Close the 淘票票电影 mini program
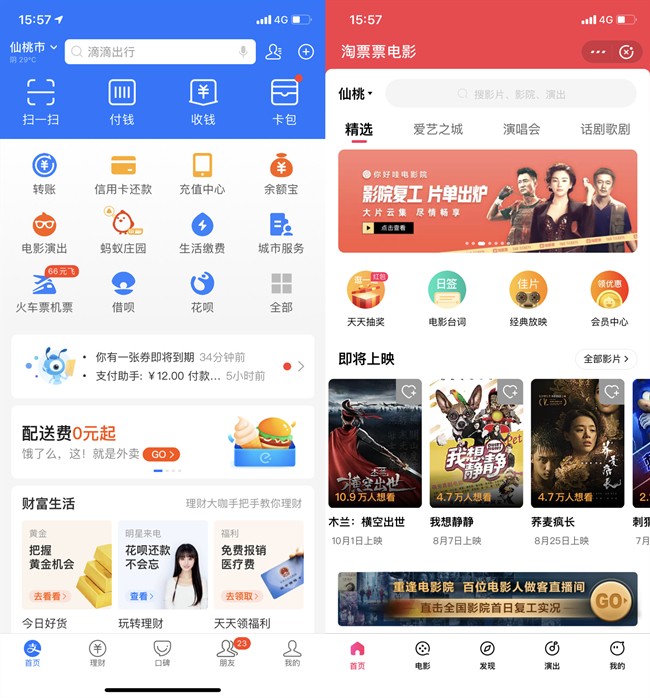This screenshot has width=650, height=698. click(626, 52)
